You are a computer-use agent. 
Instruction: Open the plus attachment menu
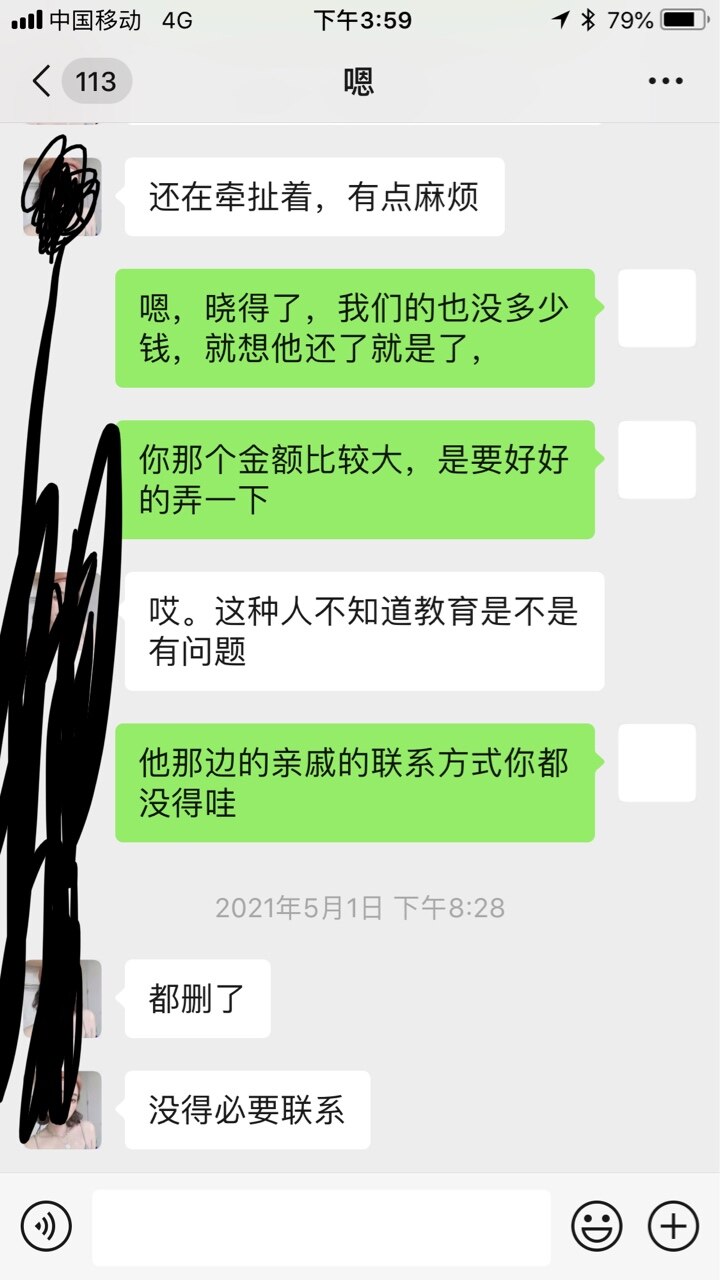tap(673, 1226)
